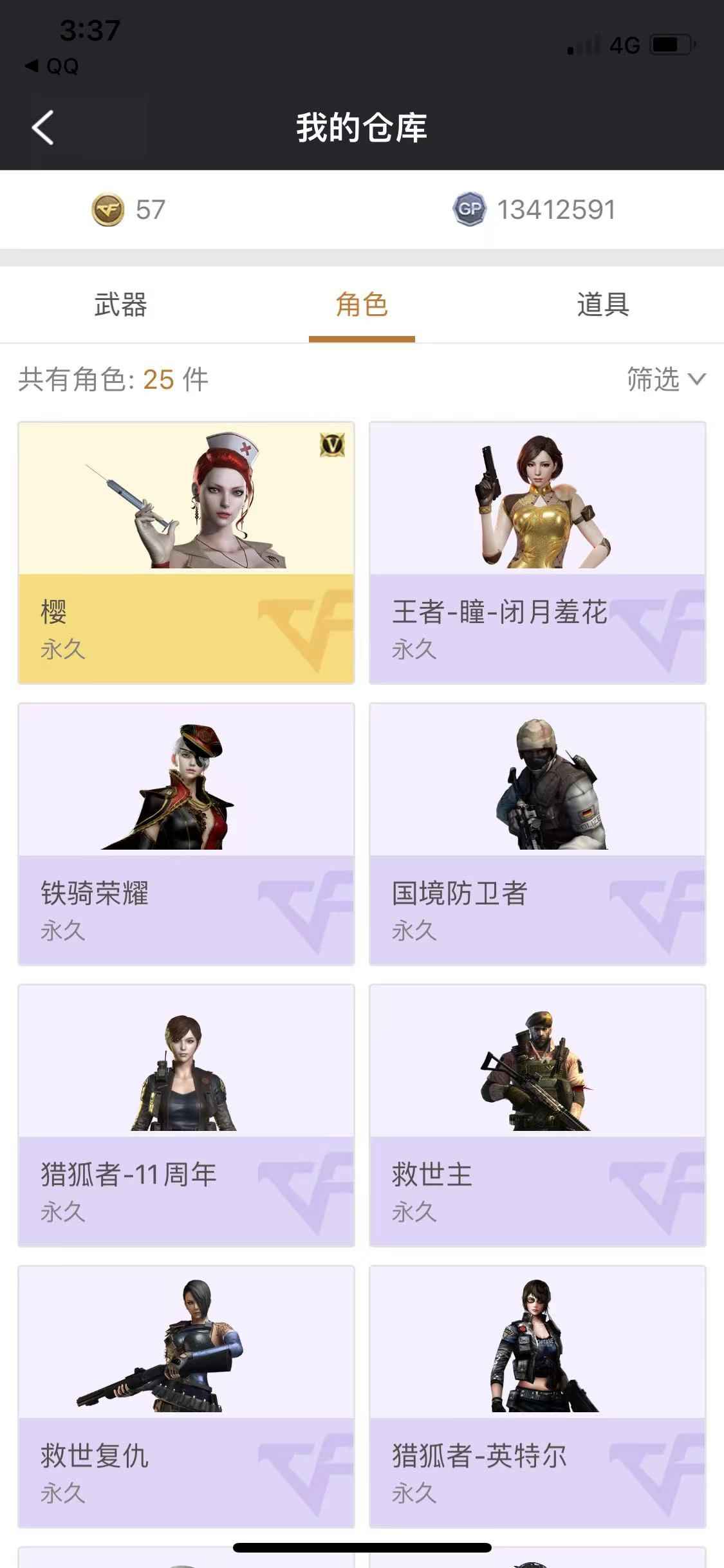Open 王者-瞳-闭月羞花 character card
The image size is (724, 1568).
pyautogui.click(x=537, y=553)
